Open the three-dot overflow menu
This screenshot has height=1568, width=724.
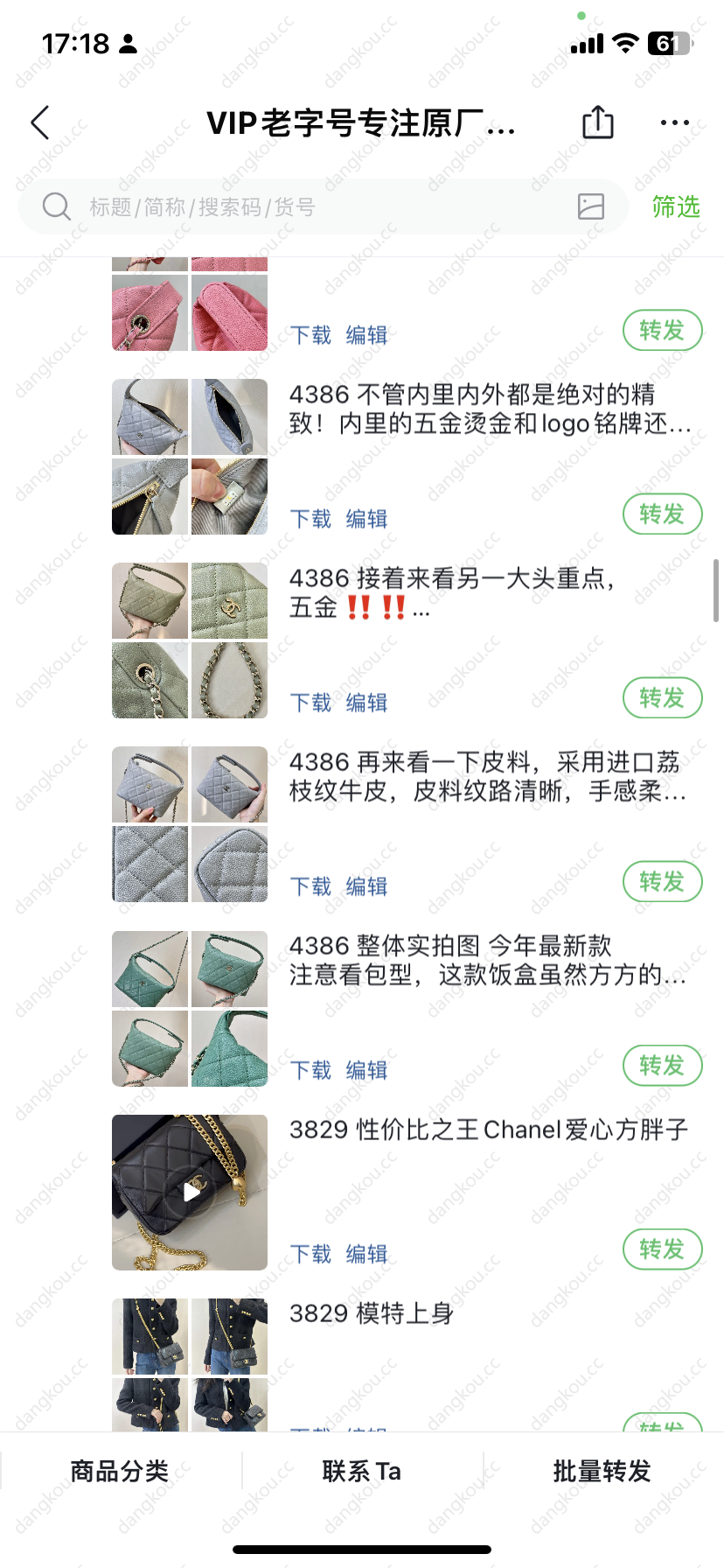click(674, 122)
